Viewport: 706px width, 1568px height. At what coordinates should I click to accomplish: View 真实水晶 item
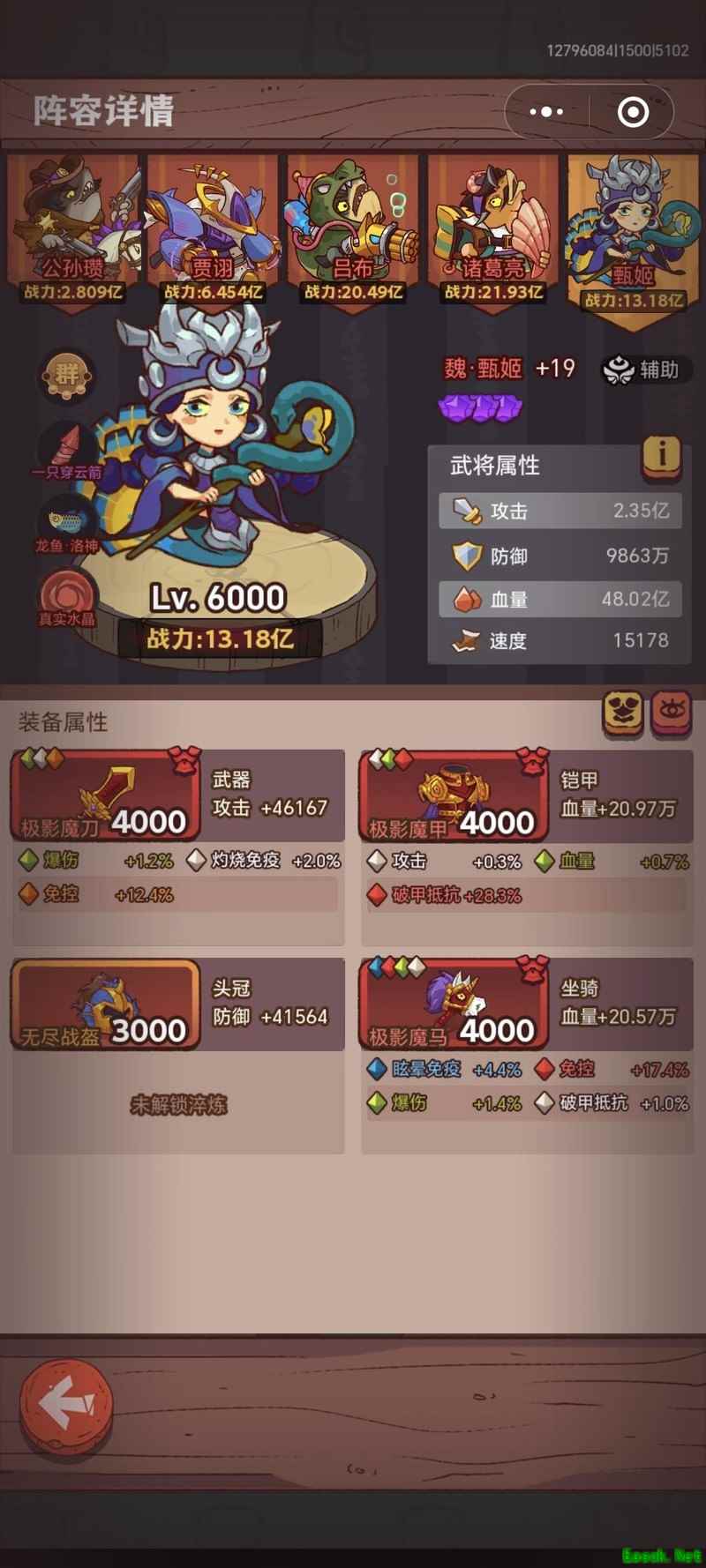point(66,595)
